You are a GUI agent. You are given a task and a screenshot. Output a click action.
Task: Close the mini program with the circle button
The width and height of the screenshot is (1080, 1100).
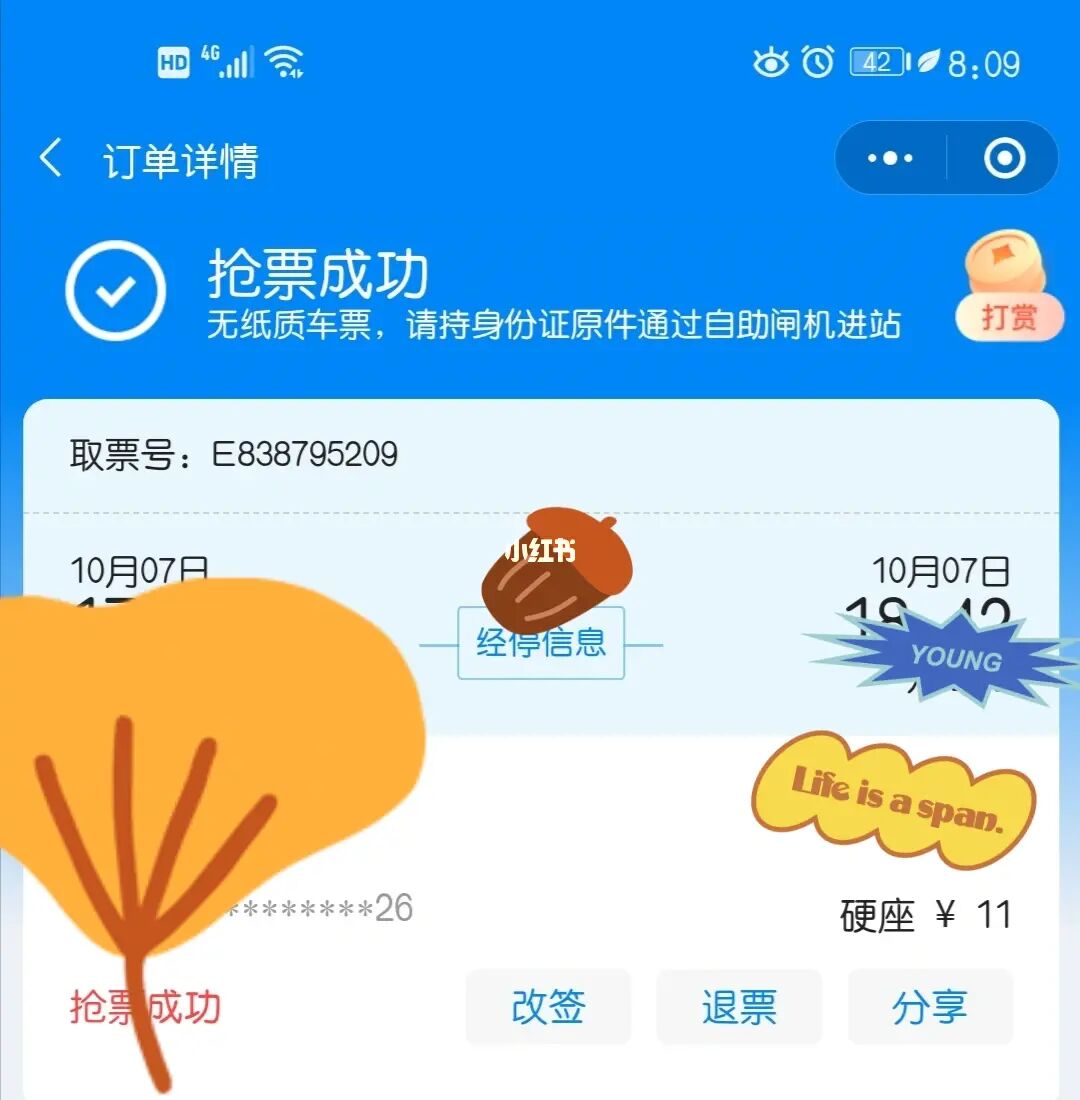[x=1004, y=158]
